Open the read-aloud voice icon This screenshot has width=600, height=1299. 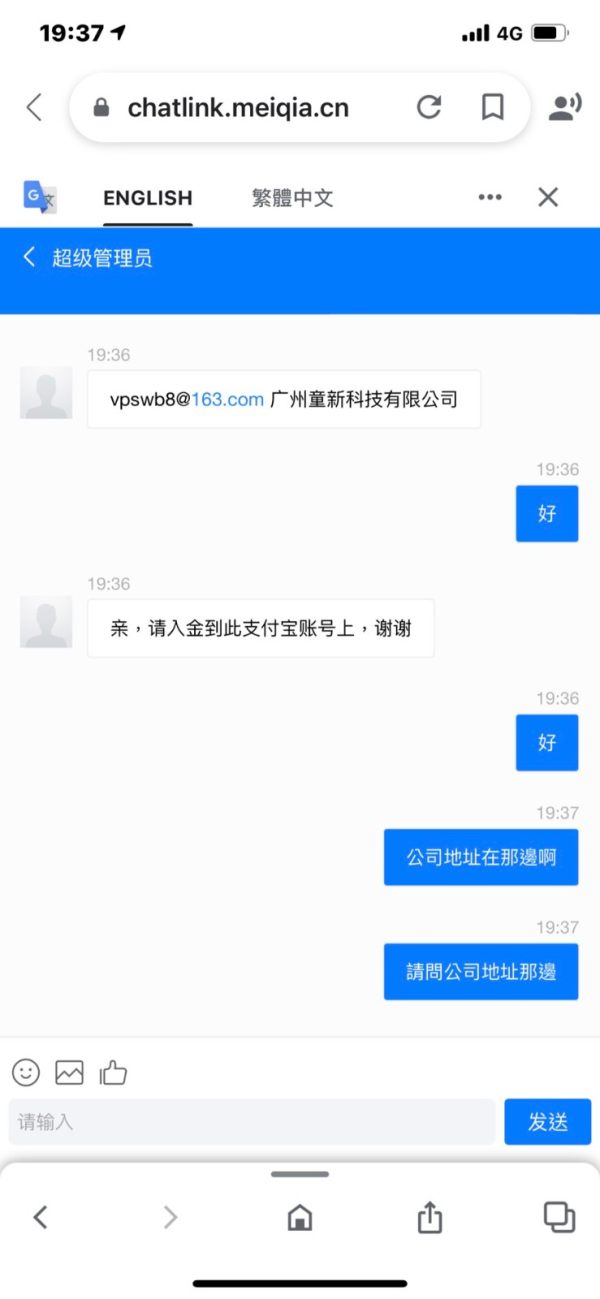(x=565, y=108)
